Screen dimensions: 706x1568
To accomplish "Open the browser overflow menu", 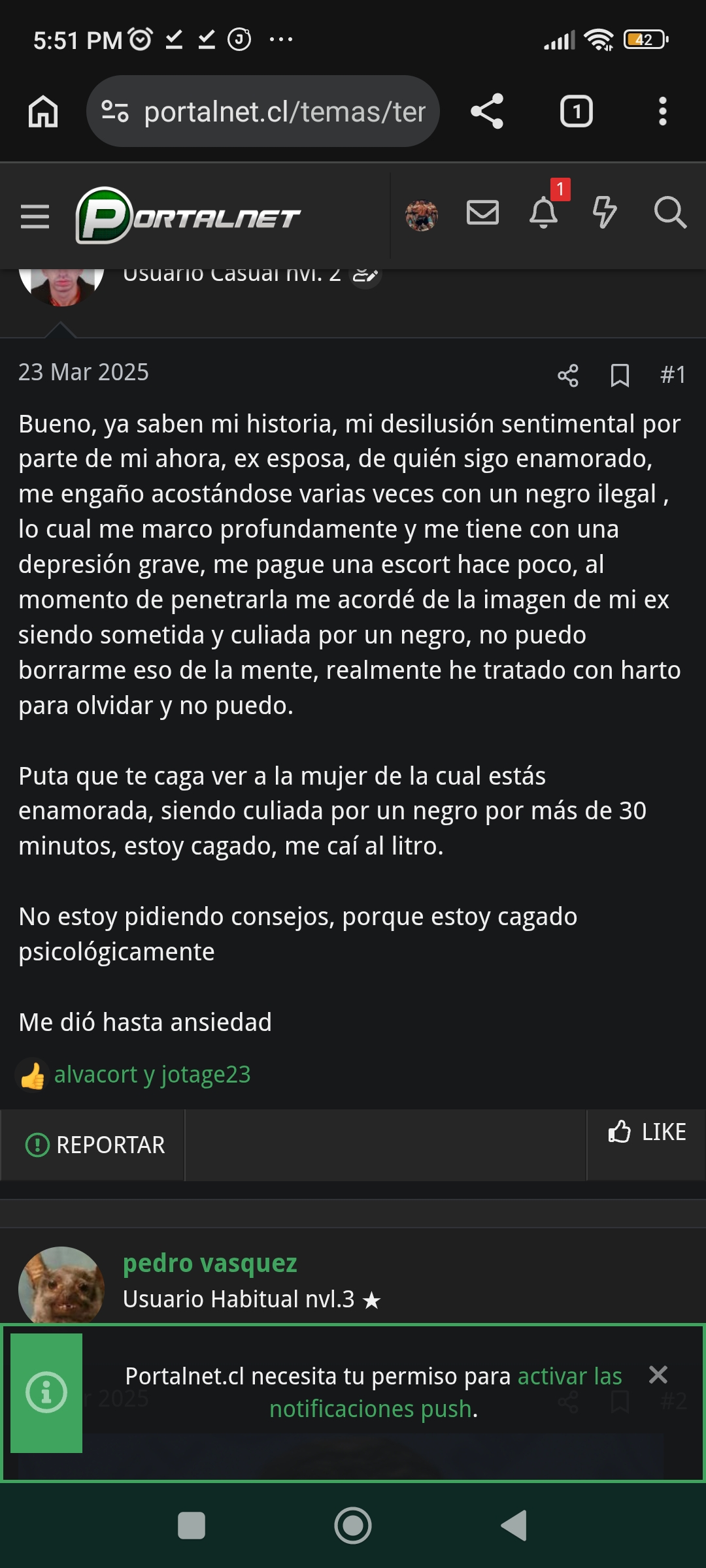I will [663, 111].
